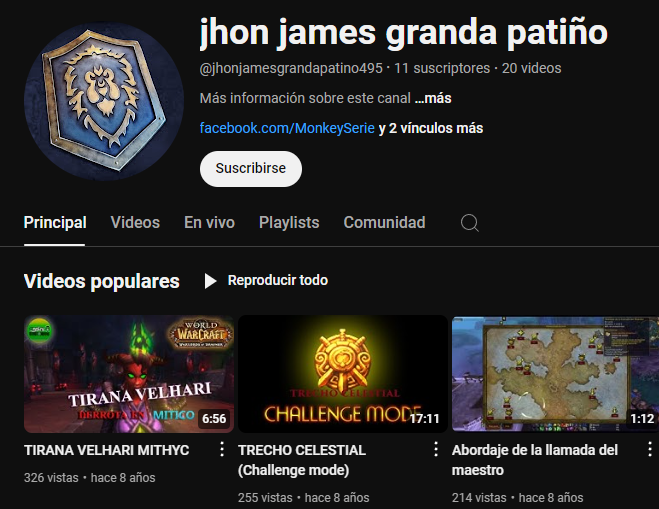This screenshot has width=659, height=509.
Task: Open options menu for TIRANA VELHARI MITHYC
Action: [x=222, y=450]
